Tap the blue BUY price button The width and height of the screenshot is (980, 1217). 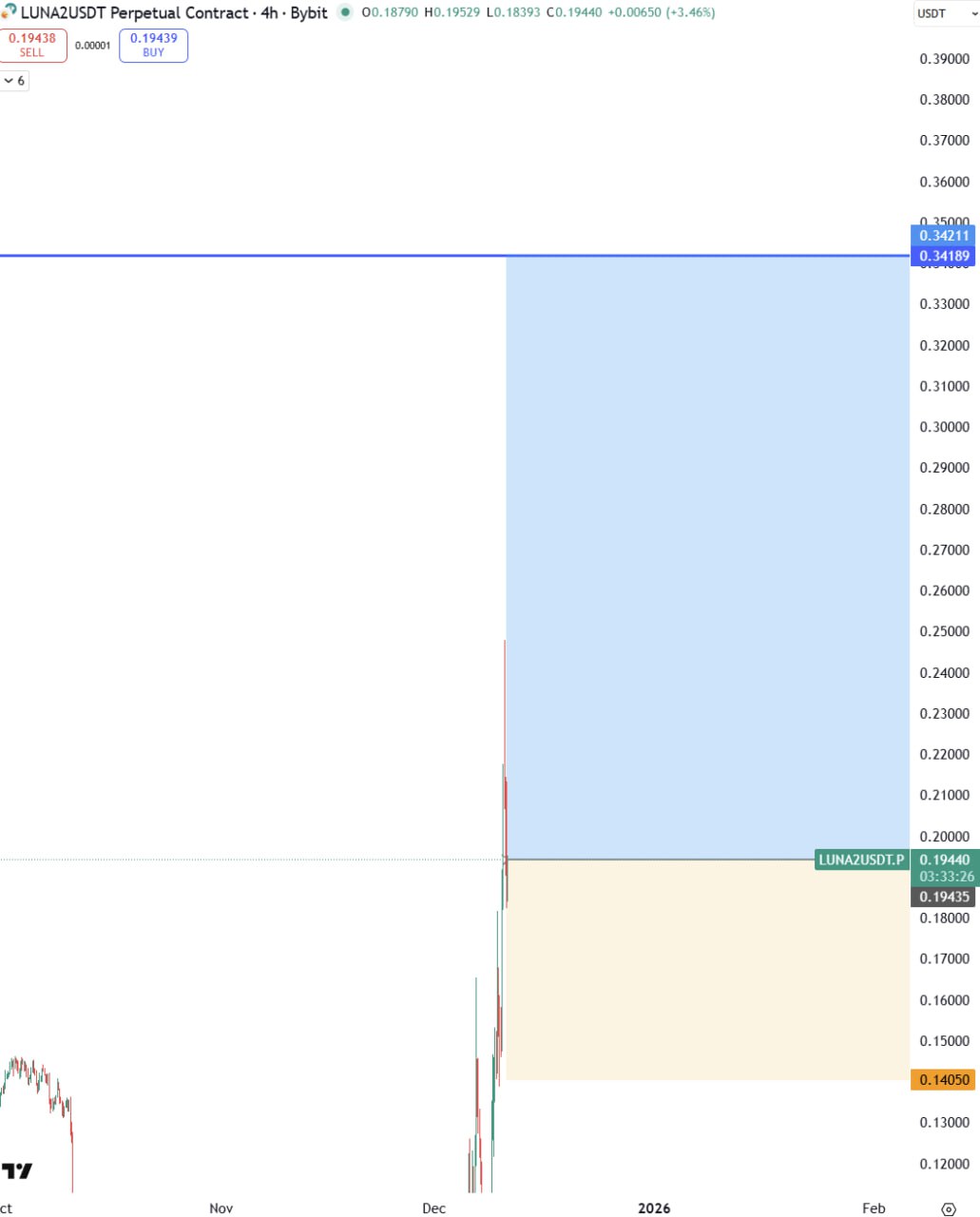[153, 45]
